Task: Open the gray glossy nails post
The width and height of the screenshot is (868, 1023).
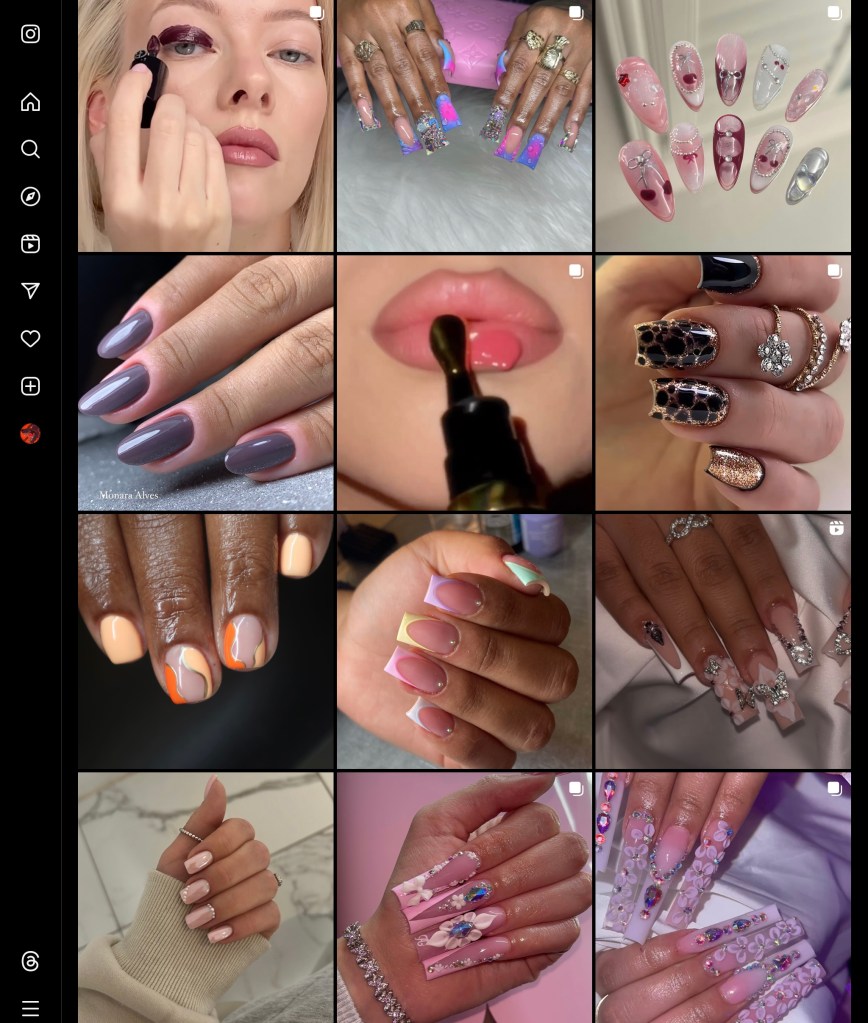Action: (x=205, y=383)
